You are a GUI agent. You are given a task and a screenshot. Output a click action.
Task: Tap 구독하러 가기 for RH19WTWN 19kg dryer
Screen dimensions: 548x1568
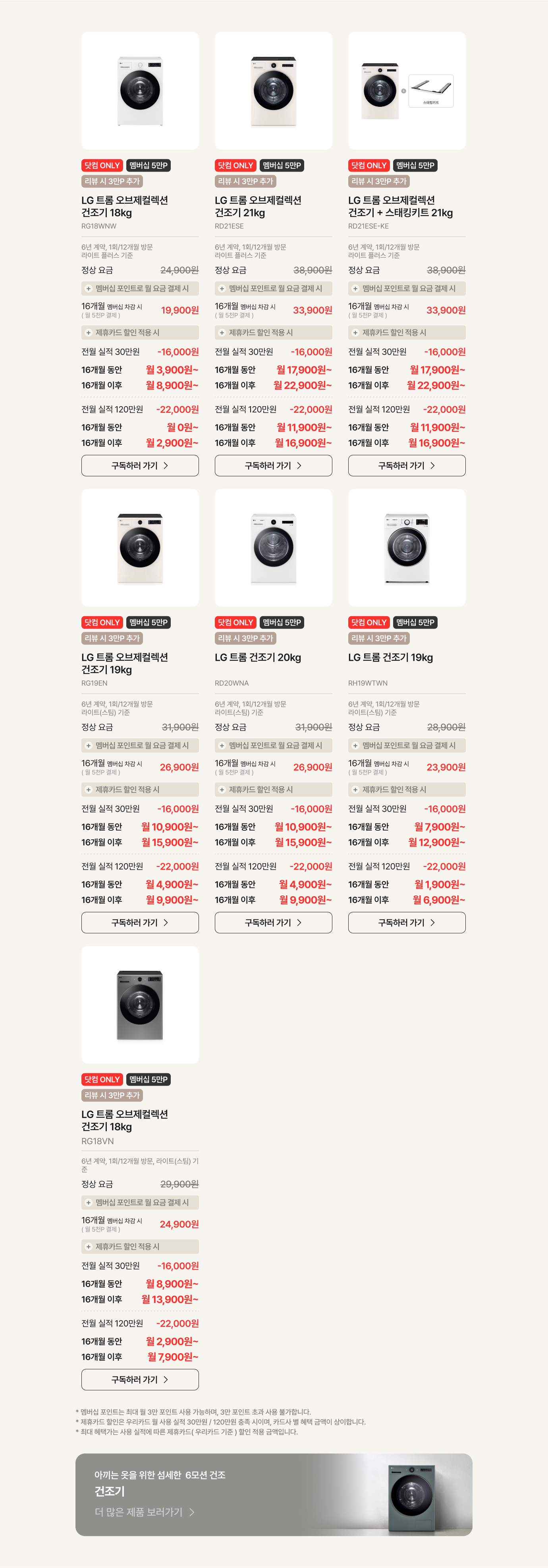[x=407, y=922]
